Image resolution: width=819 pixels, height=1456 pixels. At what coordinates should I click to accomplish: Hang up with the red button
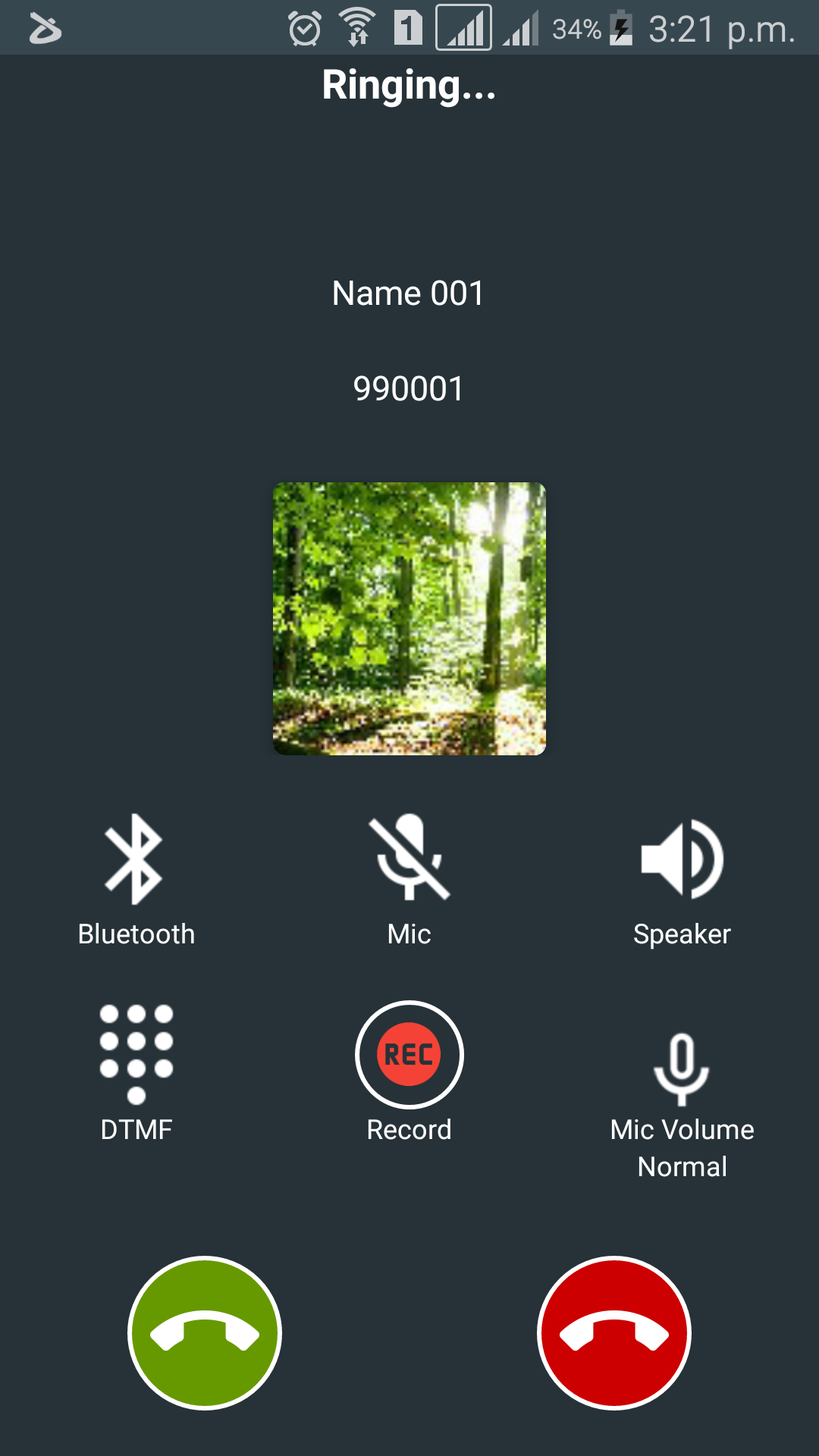(x=614, y=1333)
